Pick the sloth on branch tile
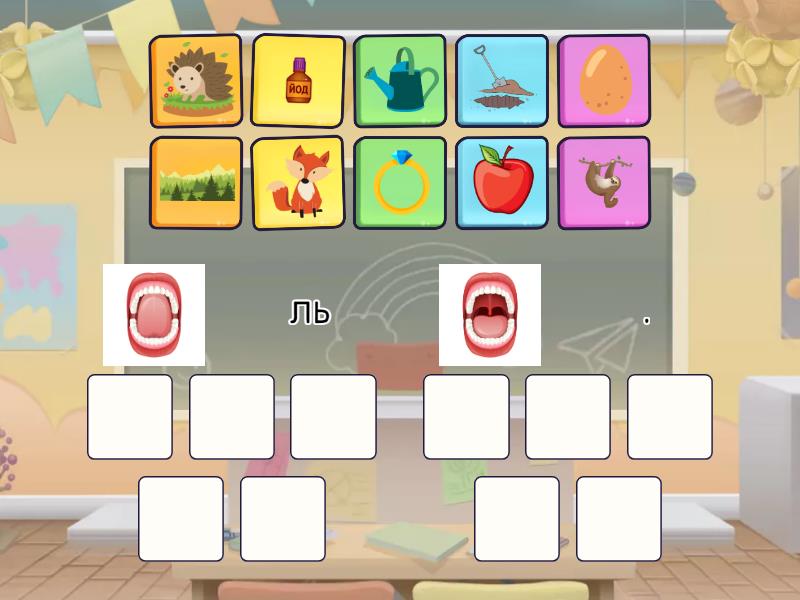800x600 pixels. (x=604, y=183)
